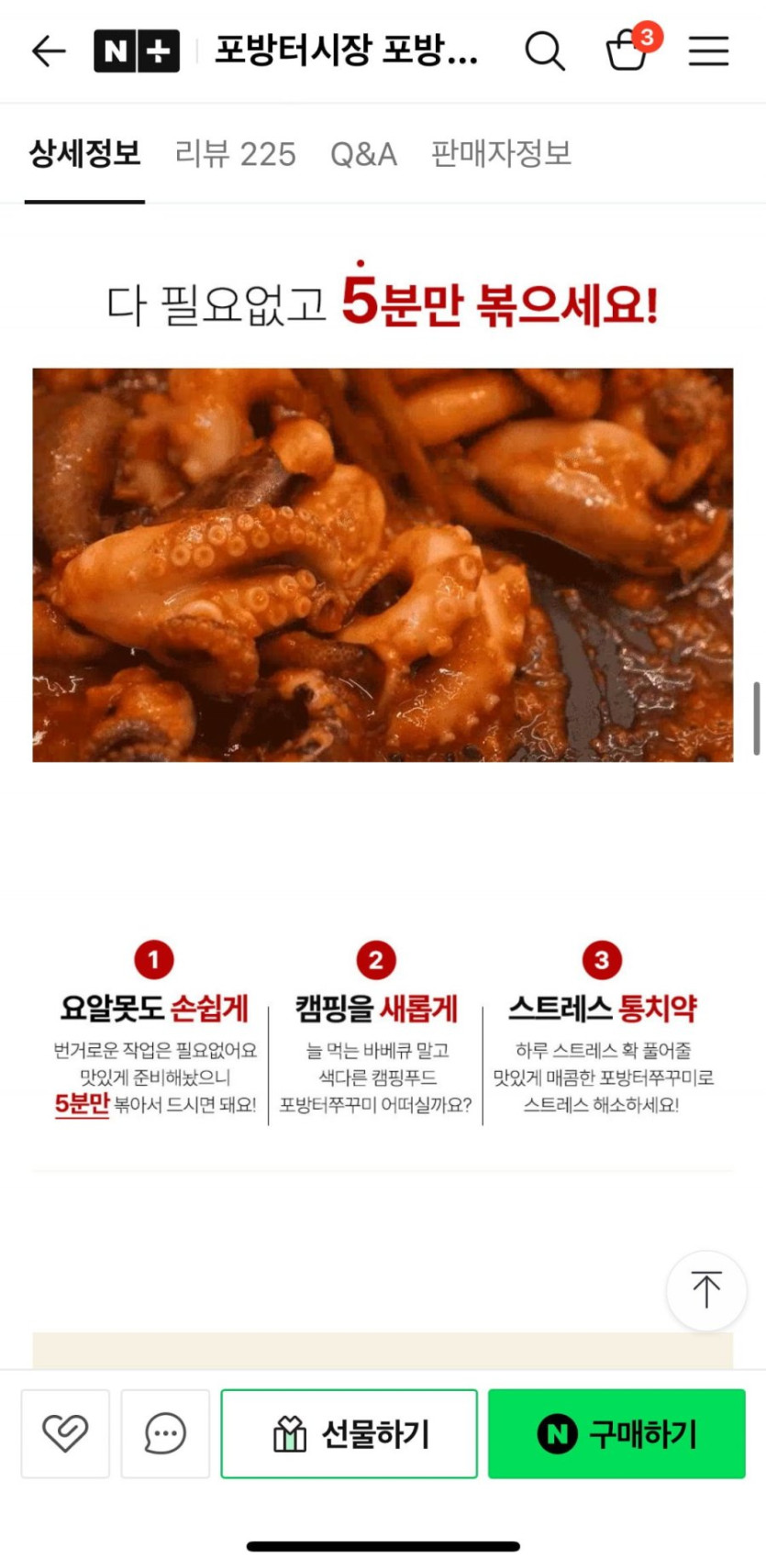Open the Q&A tab
The height and width of the screenshot is (1568, 766).
coord(363,153)
